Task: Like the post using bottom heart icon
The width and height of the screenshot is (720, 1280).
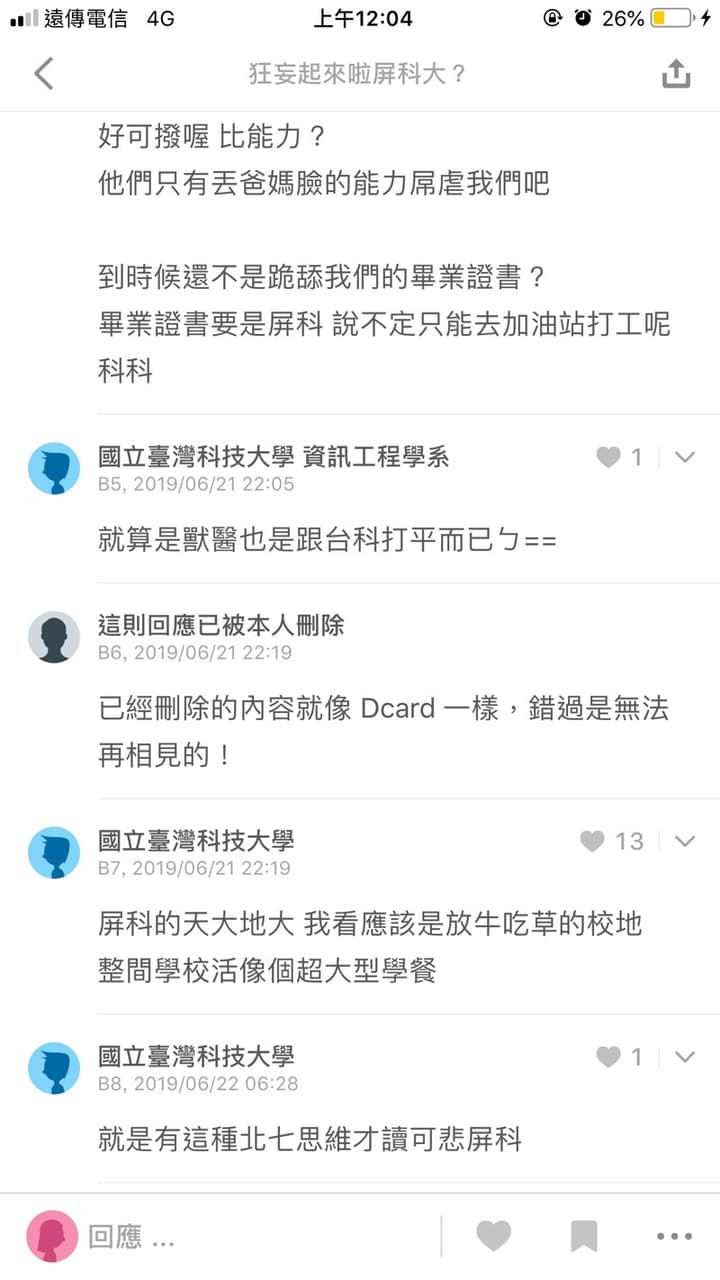Action: pos(494,1237)
